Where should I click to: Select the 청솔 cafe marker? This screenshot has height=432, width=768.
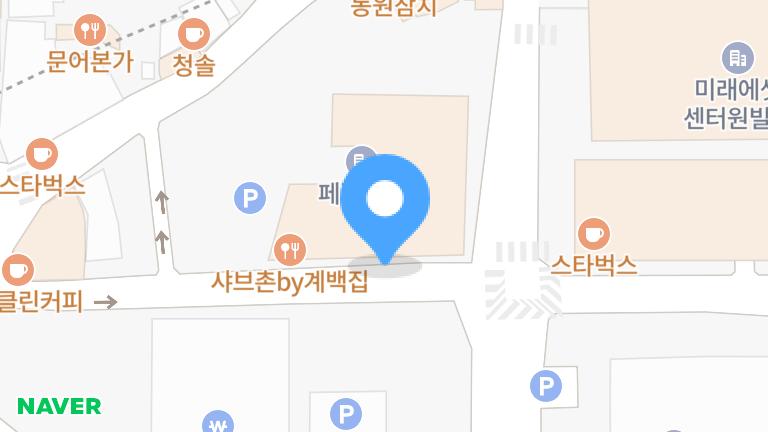(x=193, y=35)
